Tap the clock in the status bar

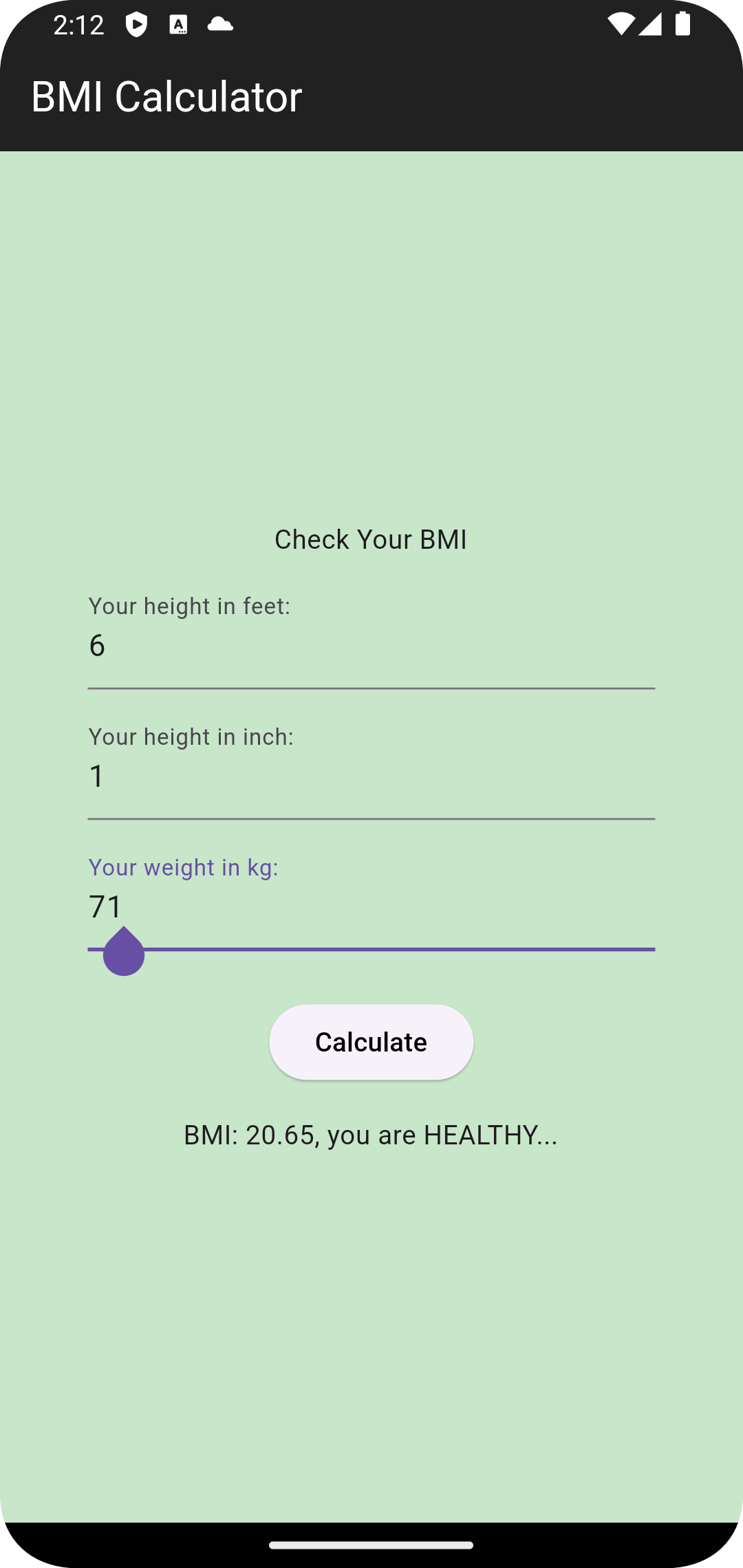point(80,25)
